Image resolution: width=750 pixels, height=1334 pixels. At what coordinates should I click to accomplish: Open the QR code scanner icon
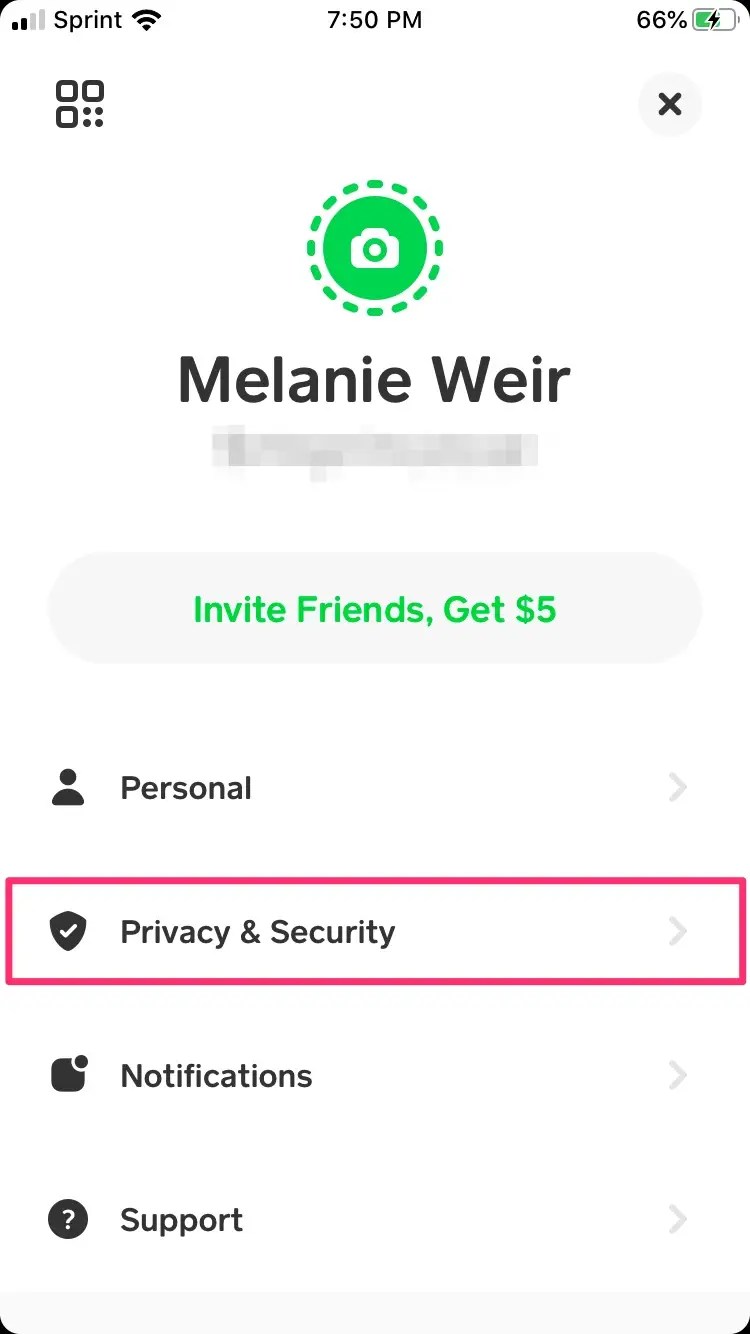(x=80, y=104)
